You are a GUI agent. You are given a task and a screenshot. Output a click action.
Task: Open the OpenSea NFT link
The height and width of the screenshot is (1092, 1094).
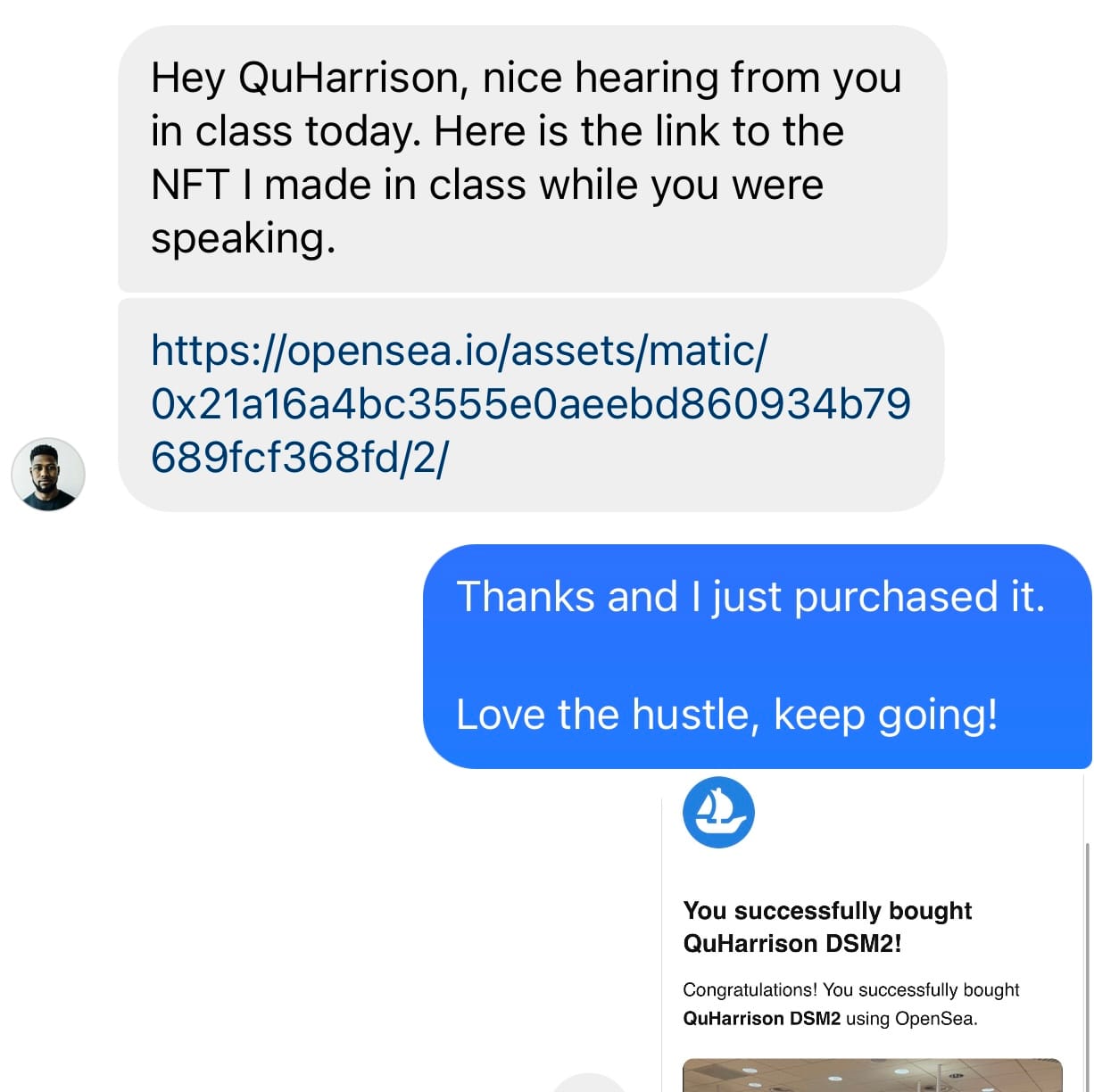click(x=530, y=403)
